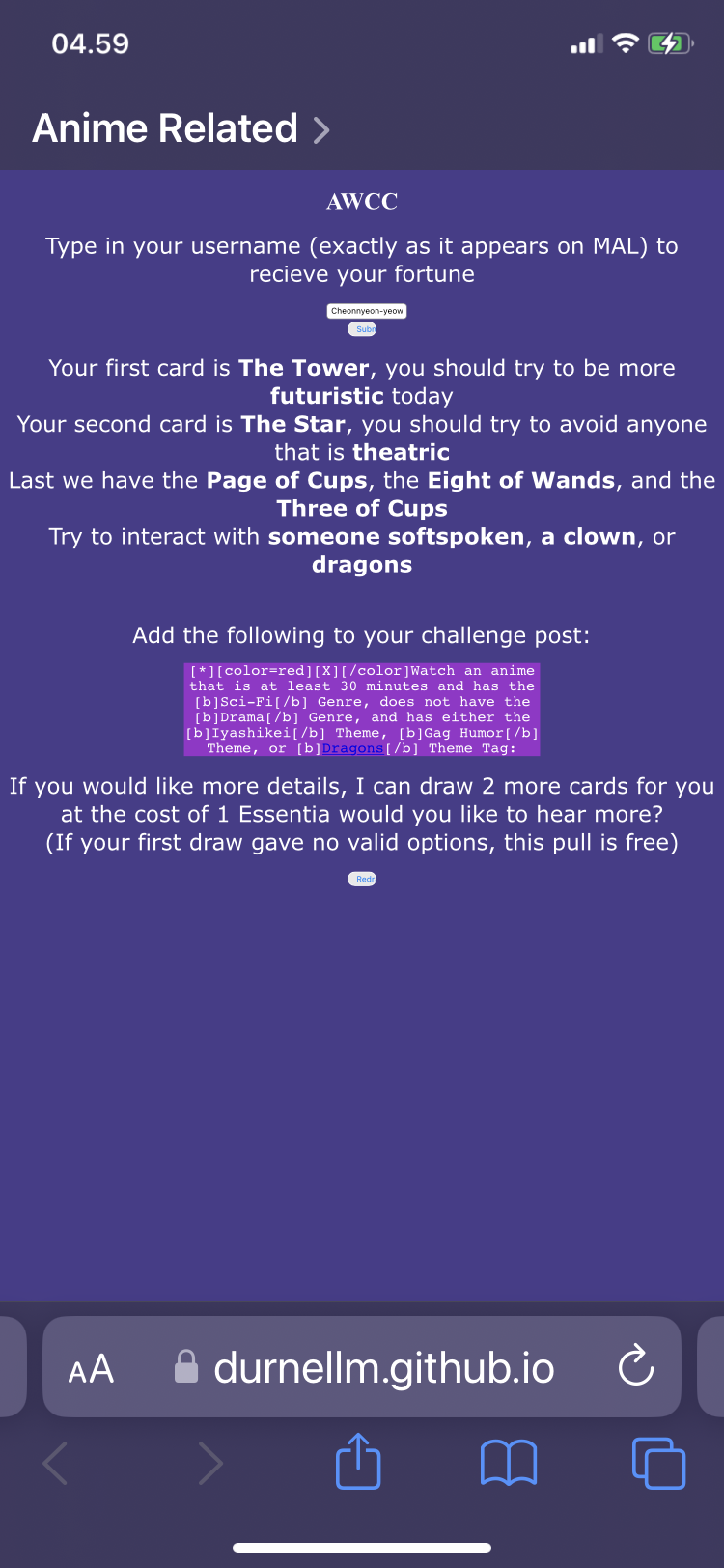
Task: Tap the Redraw button
Action: [x=362, y=879]
